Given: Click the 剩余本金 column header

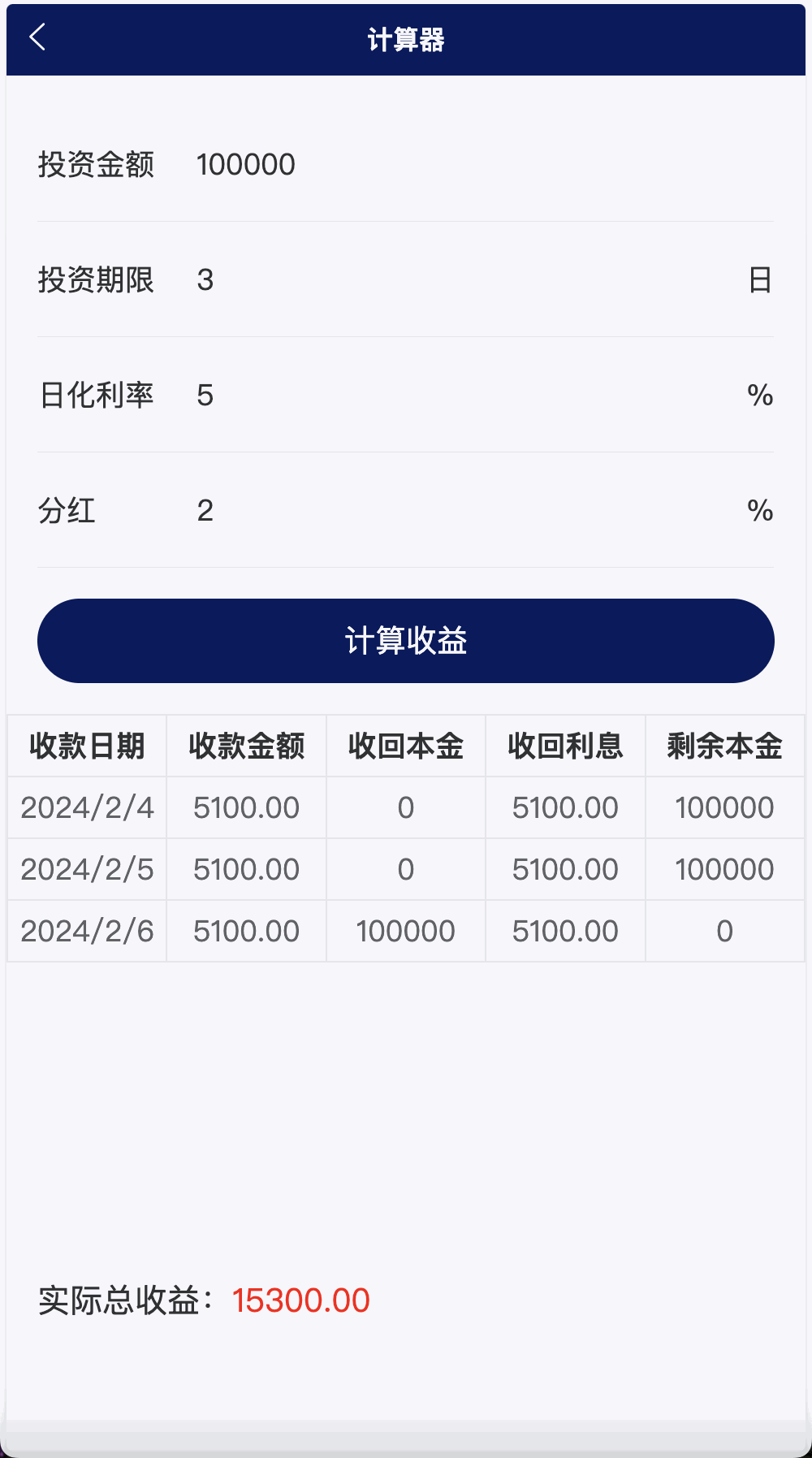Looking at the screenshot, I should pos(724,746).
